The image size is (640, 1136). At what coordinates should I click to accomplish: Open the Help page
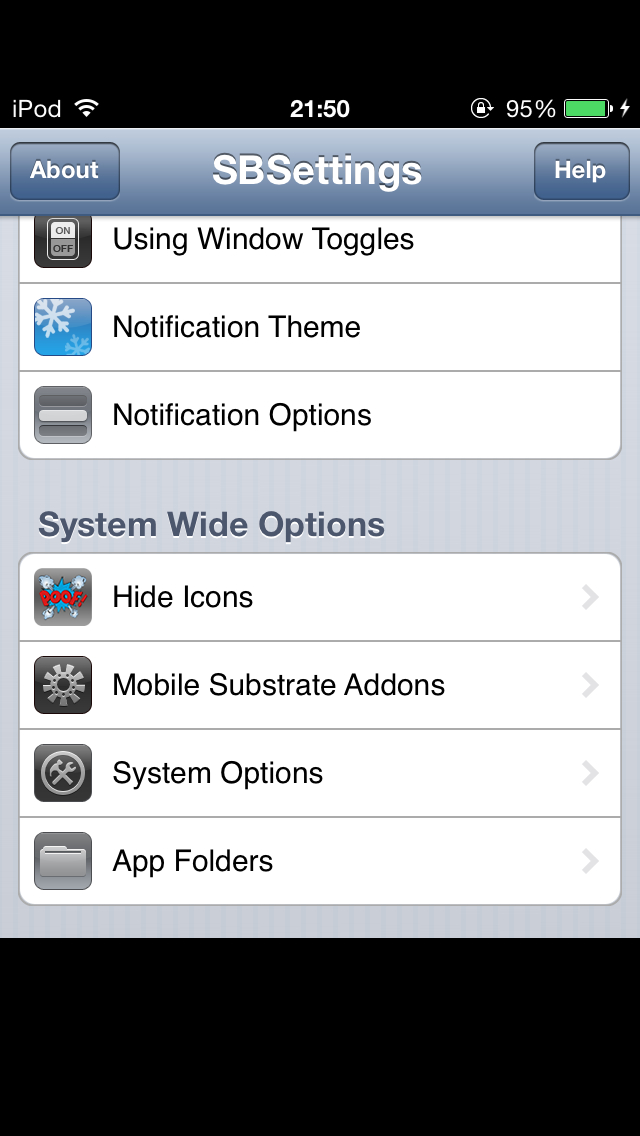coord(581,171)
